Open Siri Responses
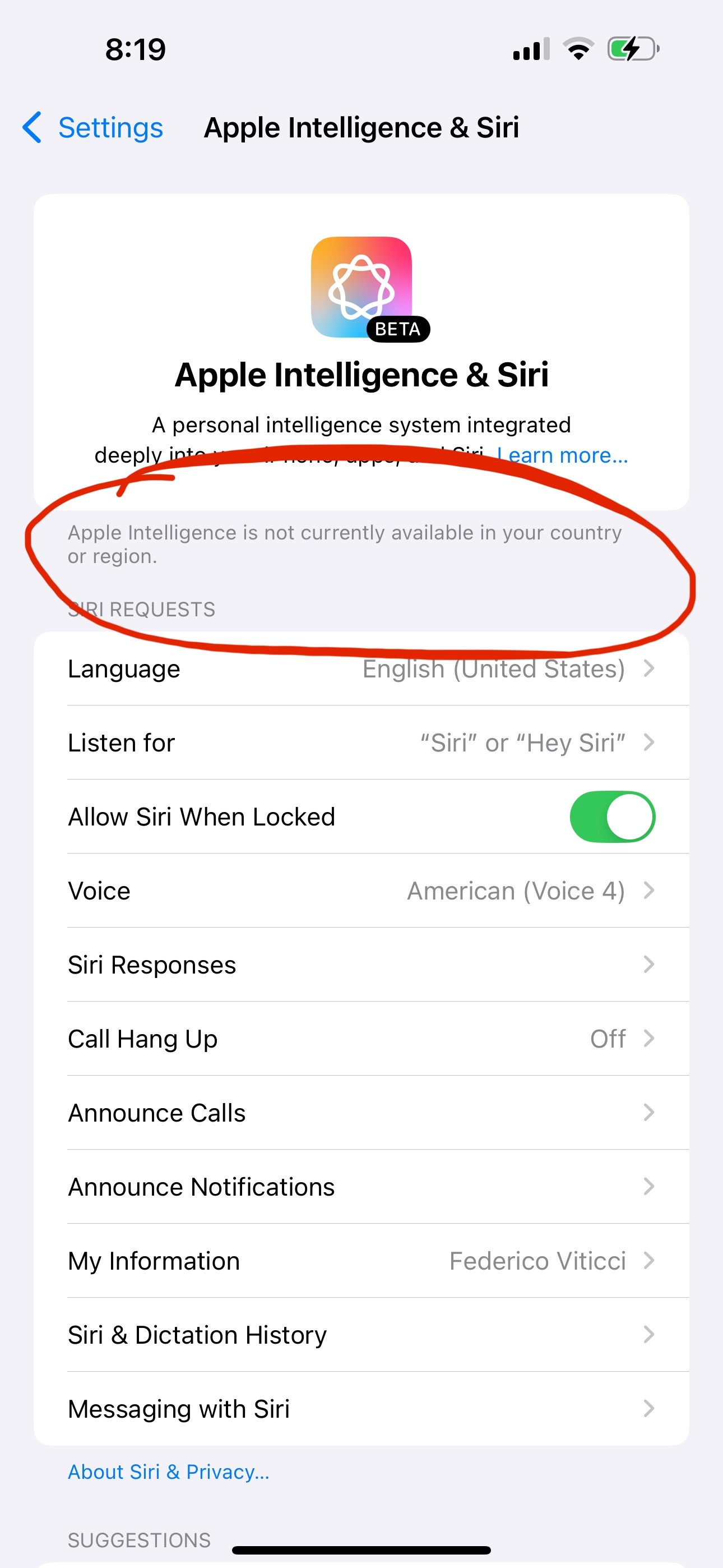This screenshot has width=723, height=1568. point(361,965)
